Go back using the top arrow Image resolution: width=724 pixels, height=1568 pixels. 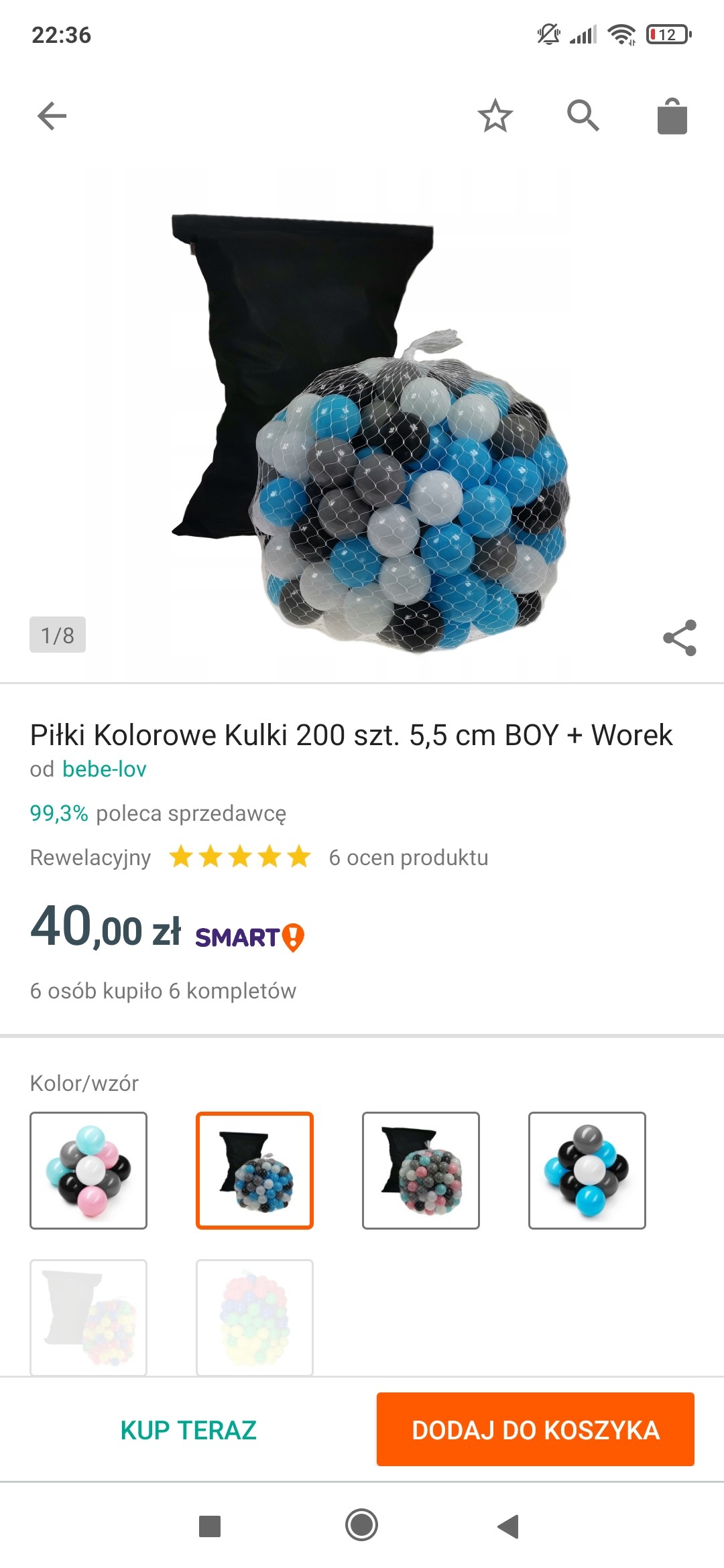[x=52, y=116]
